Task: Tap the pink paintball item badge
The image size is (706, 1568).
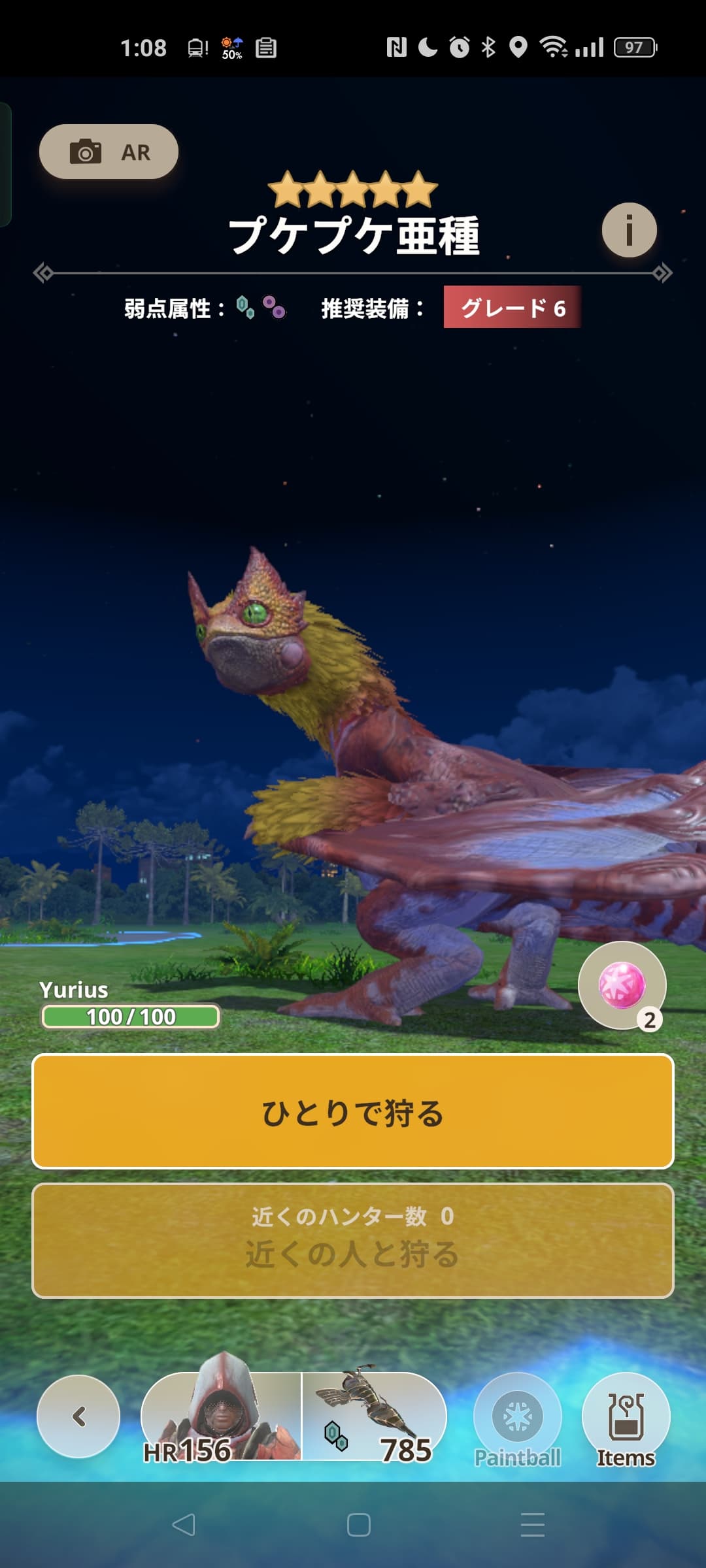Action: click(x=622, y=985)
